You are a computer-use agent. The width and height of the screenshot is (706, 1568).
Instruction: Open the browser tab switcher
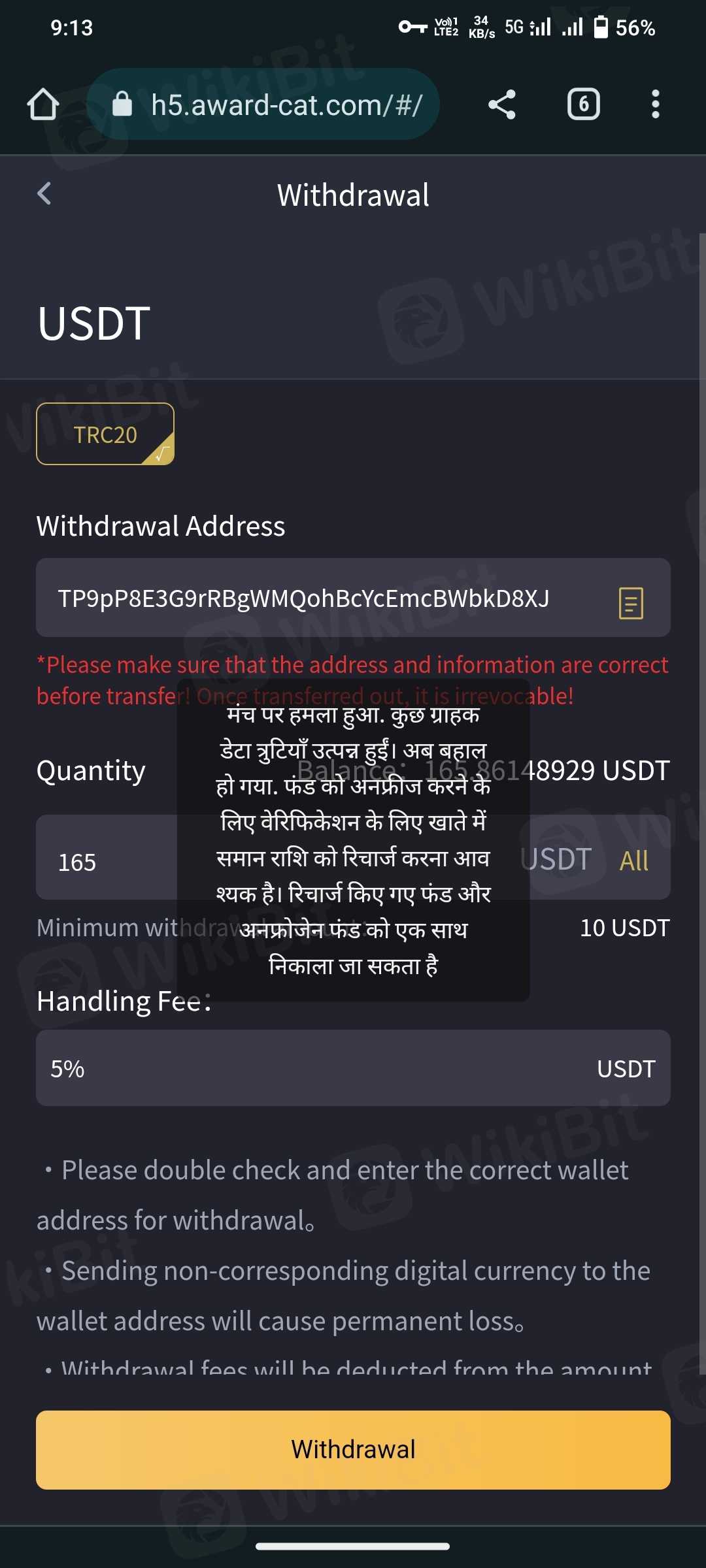pos(583,105)
